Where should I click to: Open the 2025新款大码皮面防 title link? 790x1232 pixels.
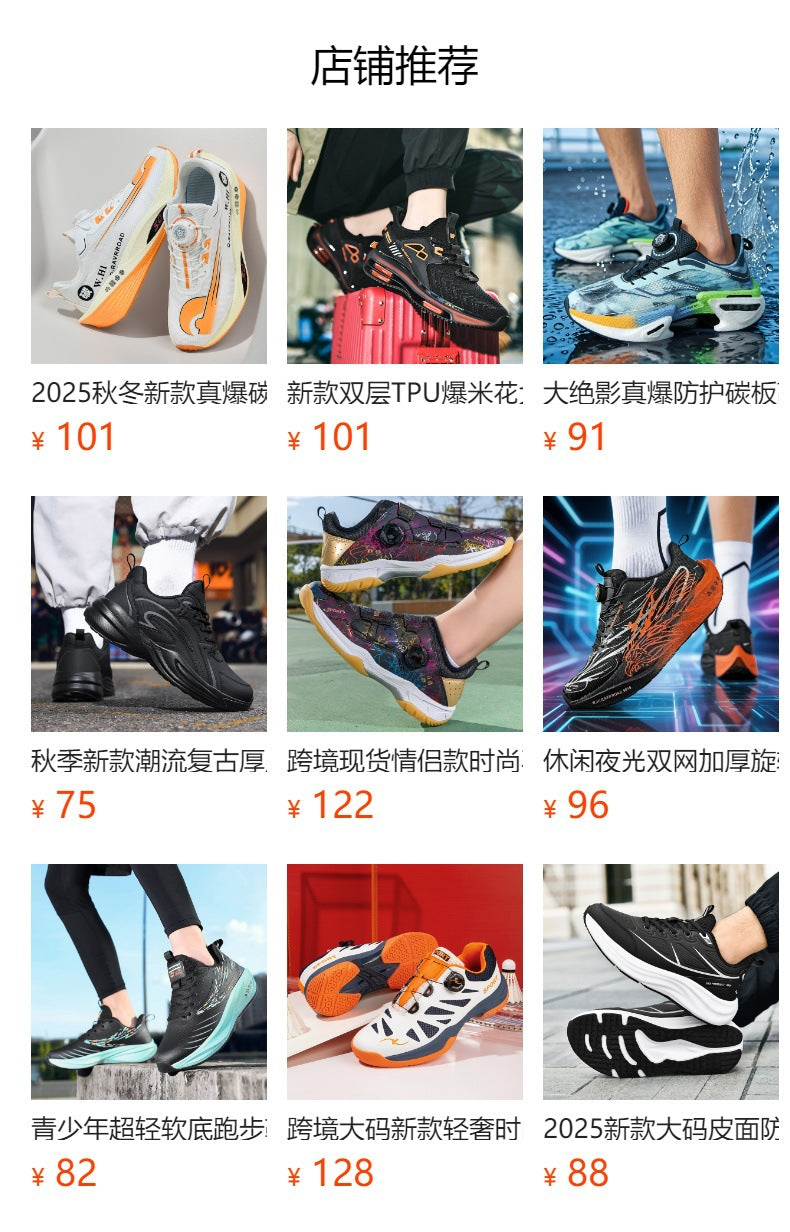coord(660,1128)
